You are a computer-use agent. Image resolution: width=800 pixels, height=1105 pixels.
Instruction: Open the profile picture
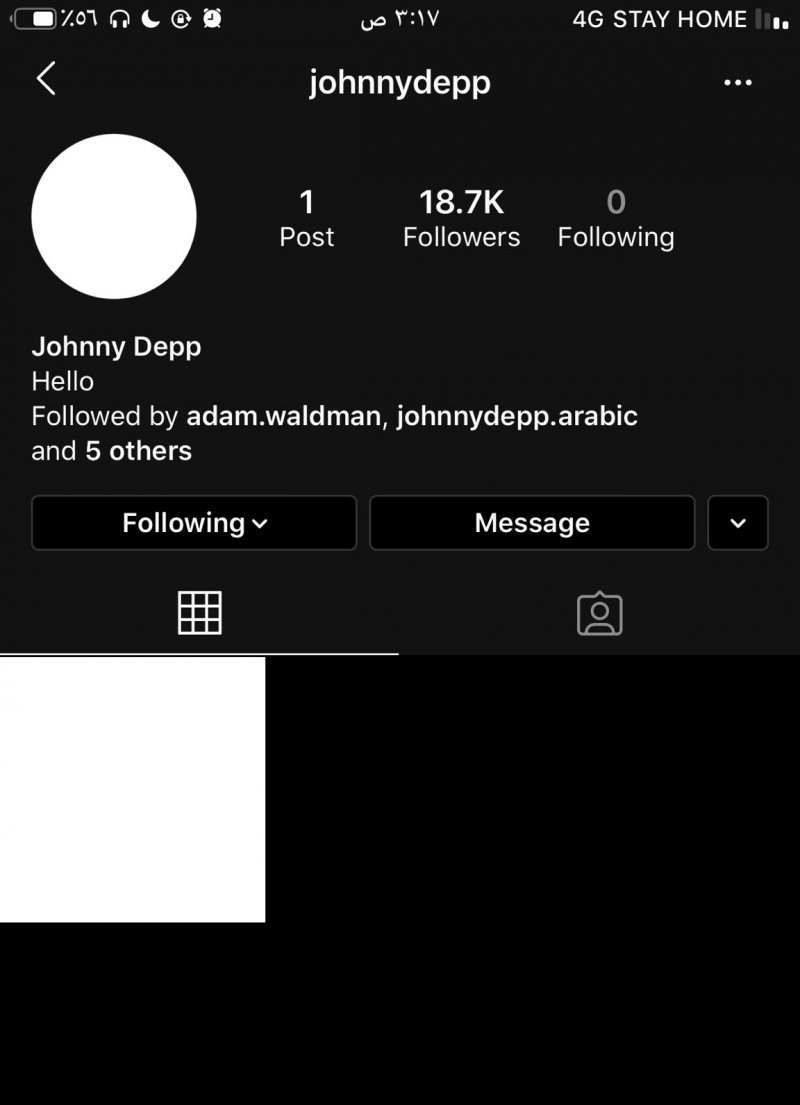coord(114,216)
